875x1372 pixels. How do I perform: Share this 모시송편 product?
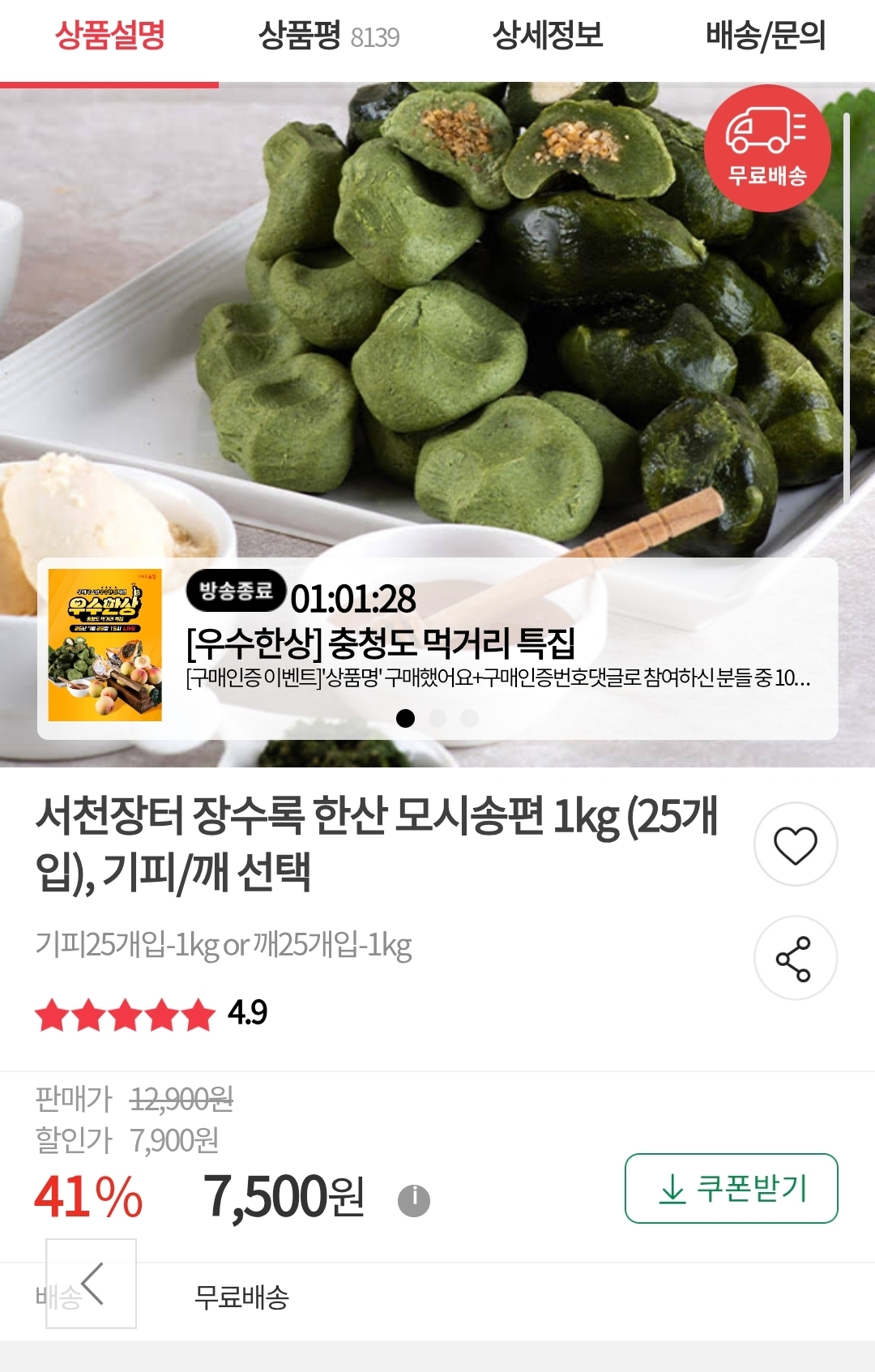click(795, 959)
